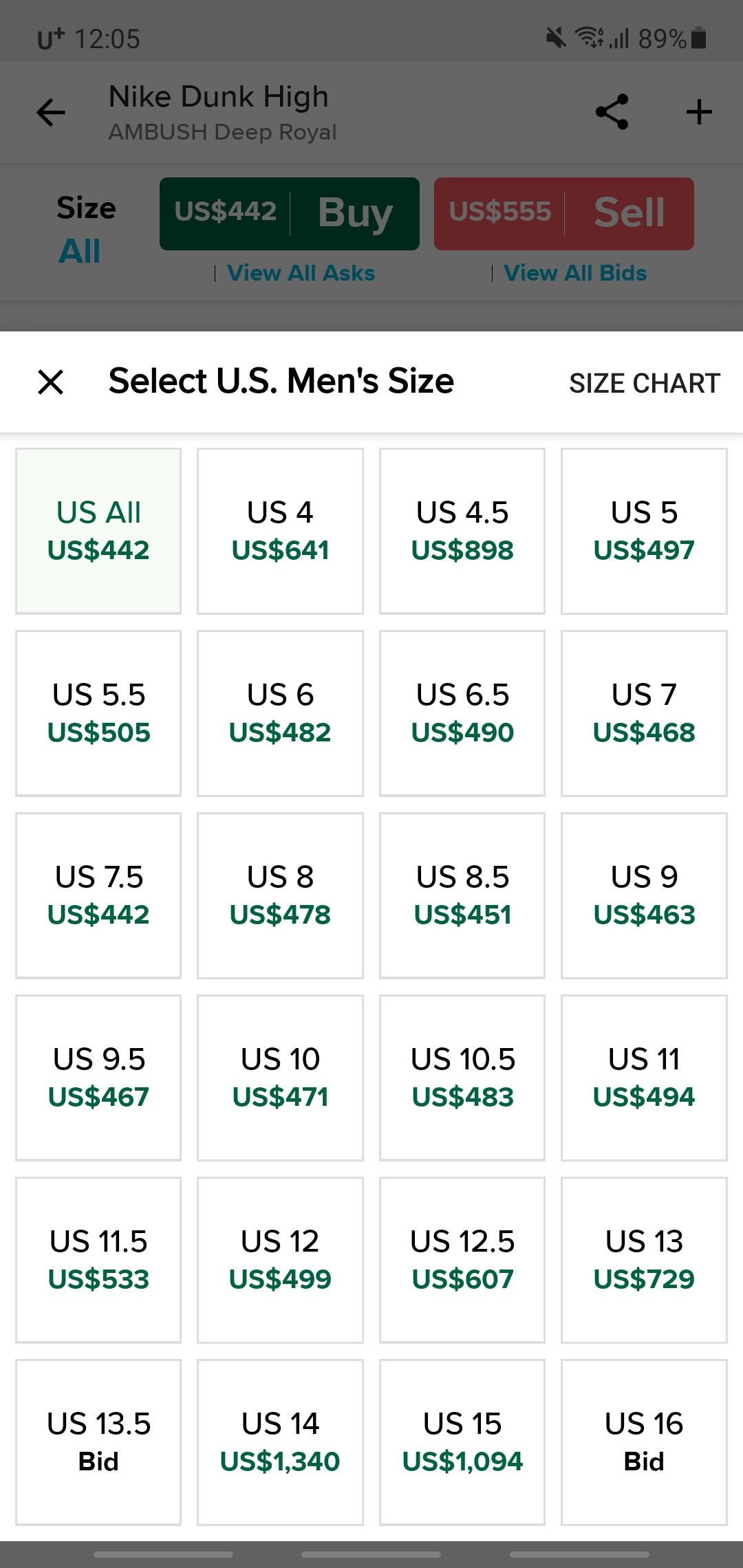Close the size selection sheet
Screen dimensions: 743x1568
[x=51, y=382]
